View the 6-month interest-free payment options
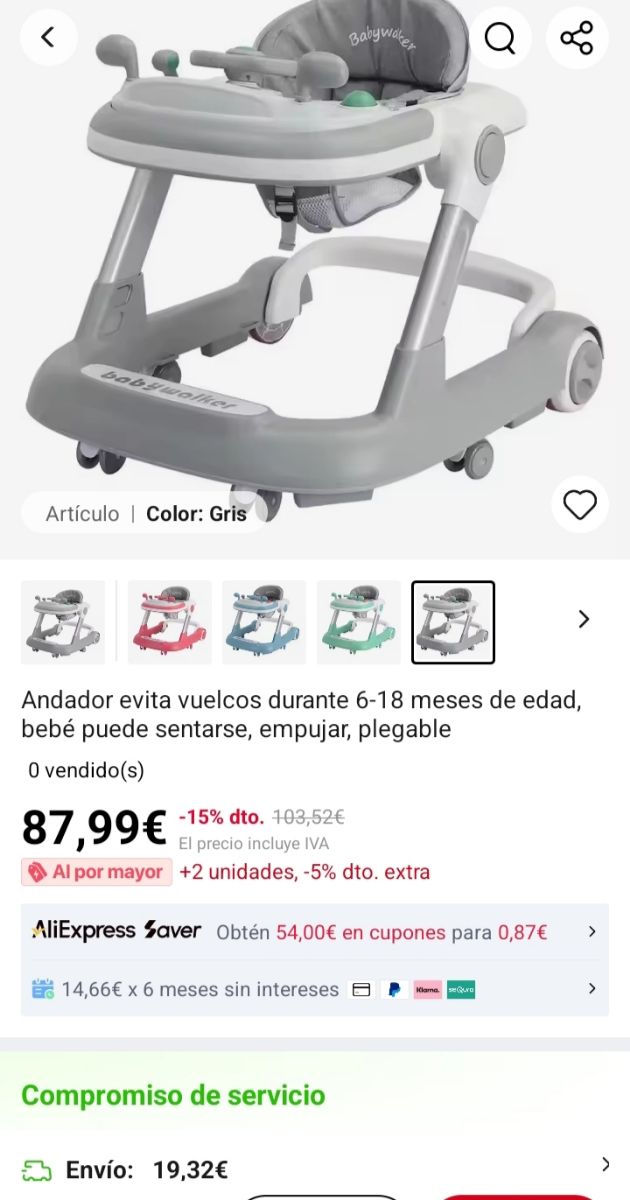The height and width of the screenshot is (1200, 630). (x=314, y=989)
